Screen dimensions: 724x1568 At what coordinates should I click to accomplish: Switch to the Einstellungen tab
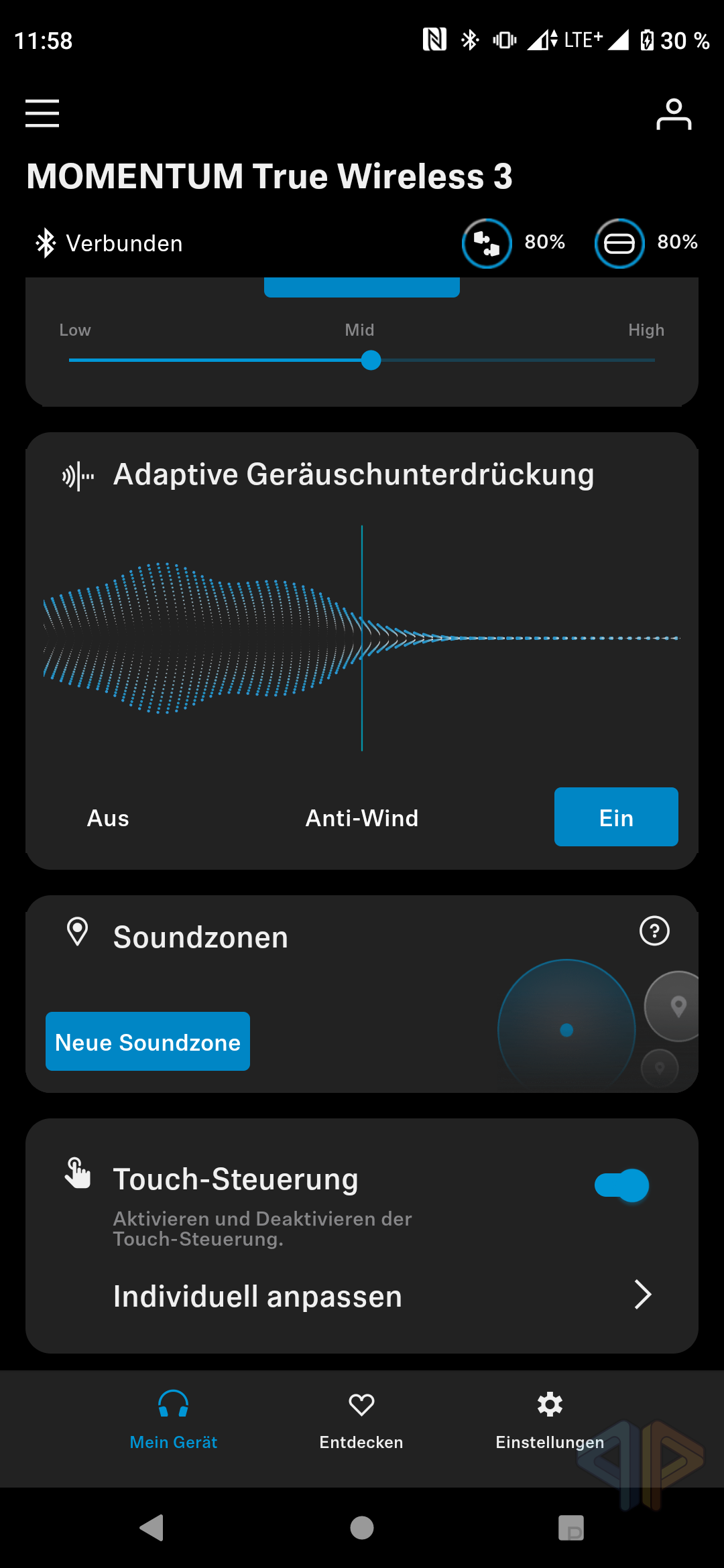(550, 1419)
